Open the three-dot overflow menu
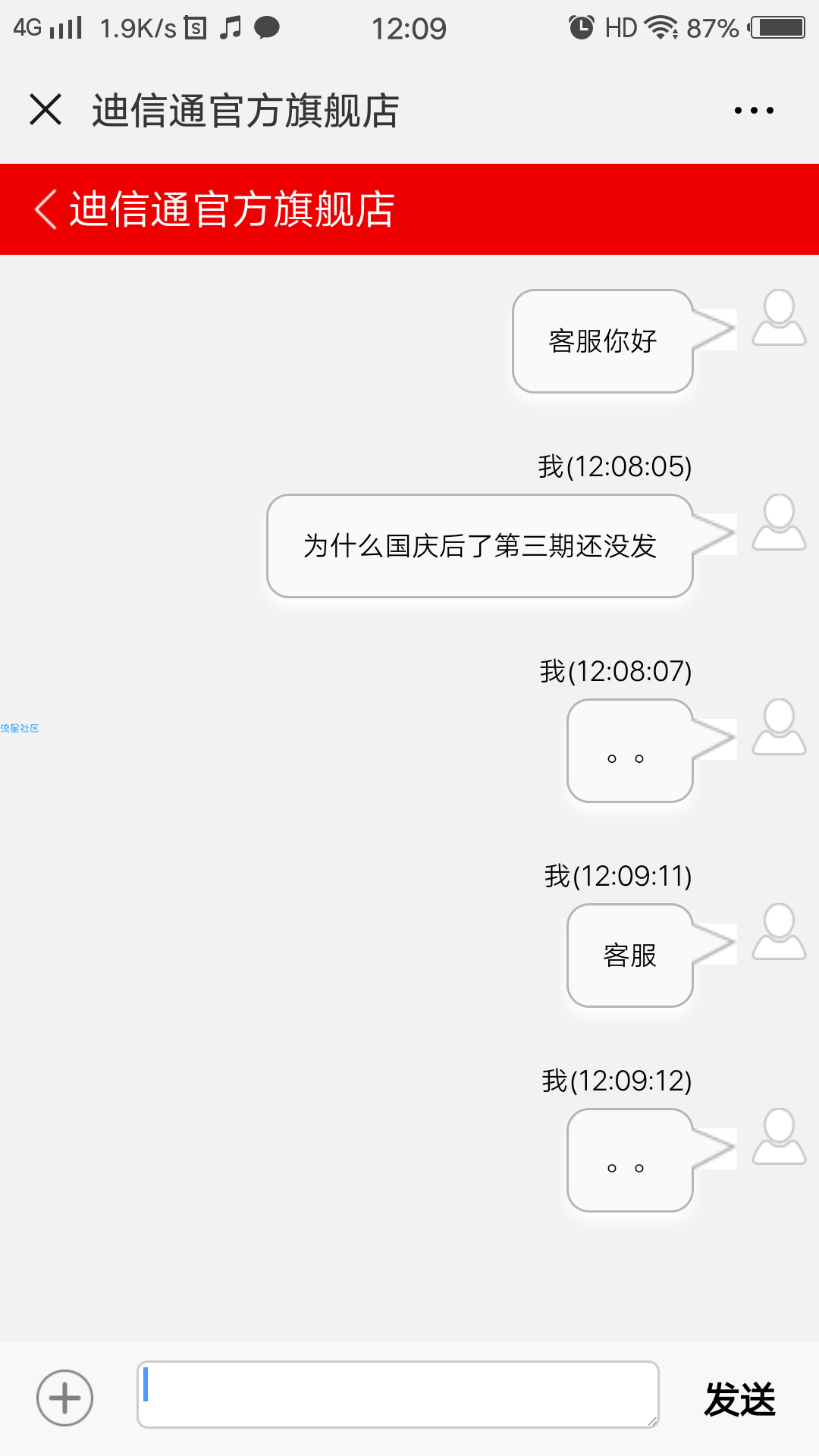Image resolution: width=819 pixels, height=1456 pixels. coord(754,111)
